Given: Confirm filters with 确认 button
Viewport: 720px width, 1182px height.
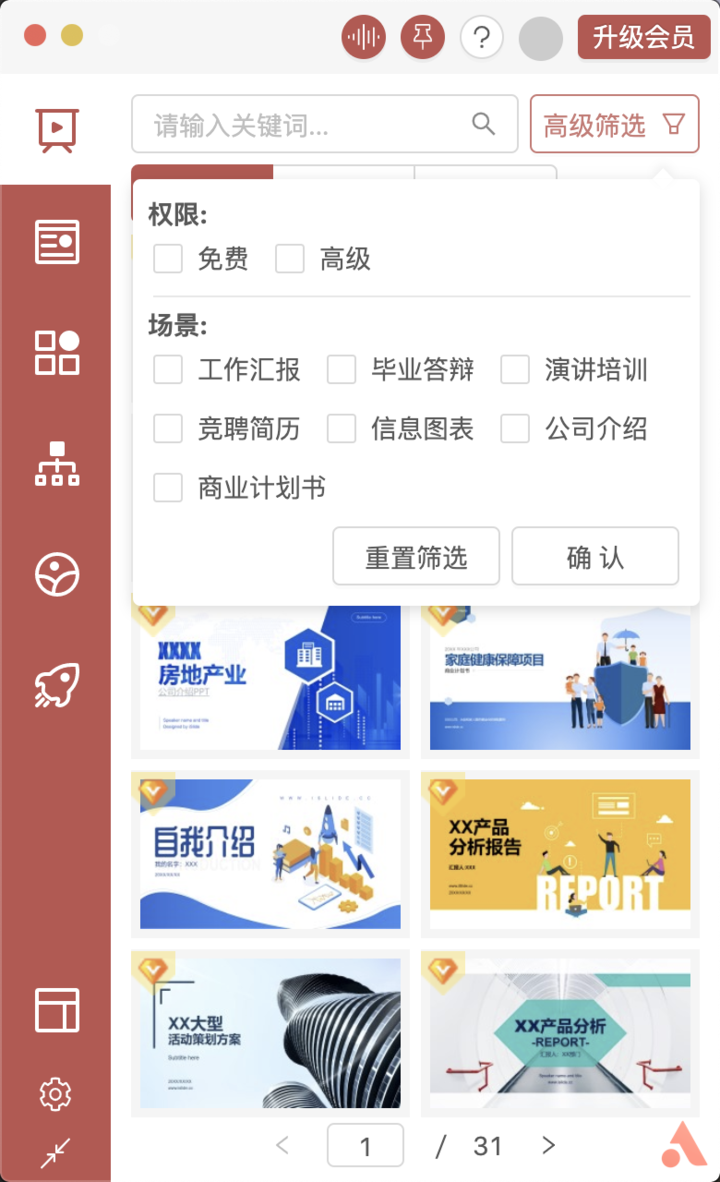Looking at the screenshot, I should (595, 557).
